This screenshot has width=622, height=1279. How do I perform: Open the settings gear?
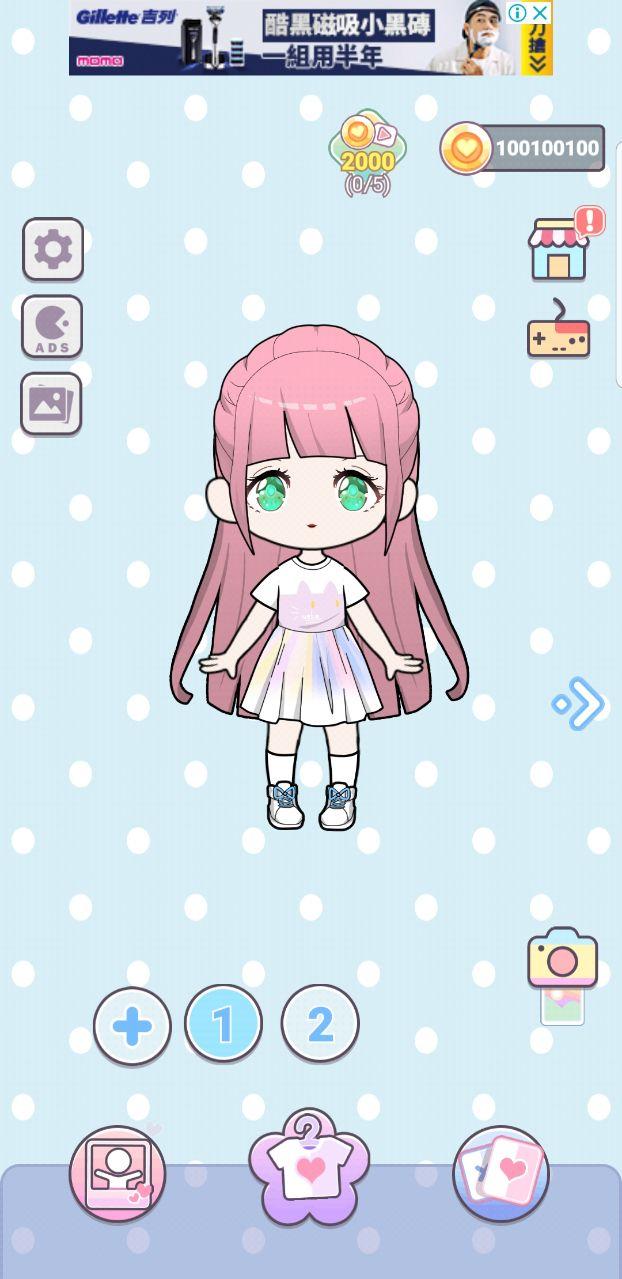click(x=53, y=249)
